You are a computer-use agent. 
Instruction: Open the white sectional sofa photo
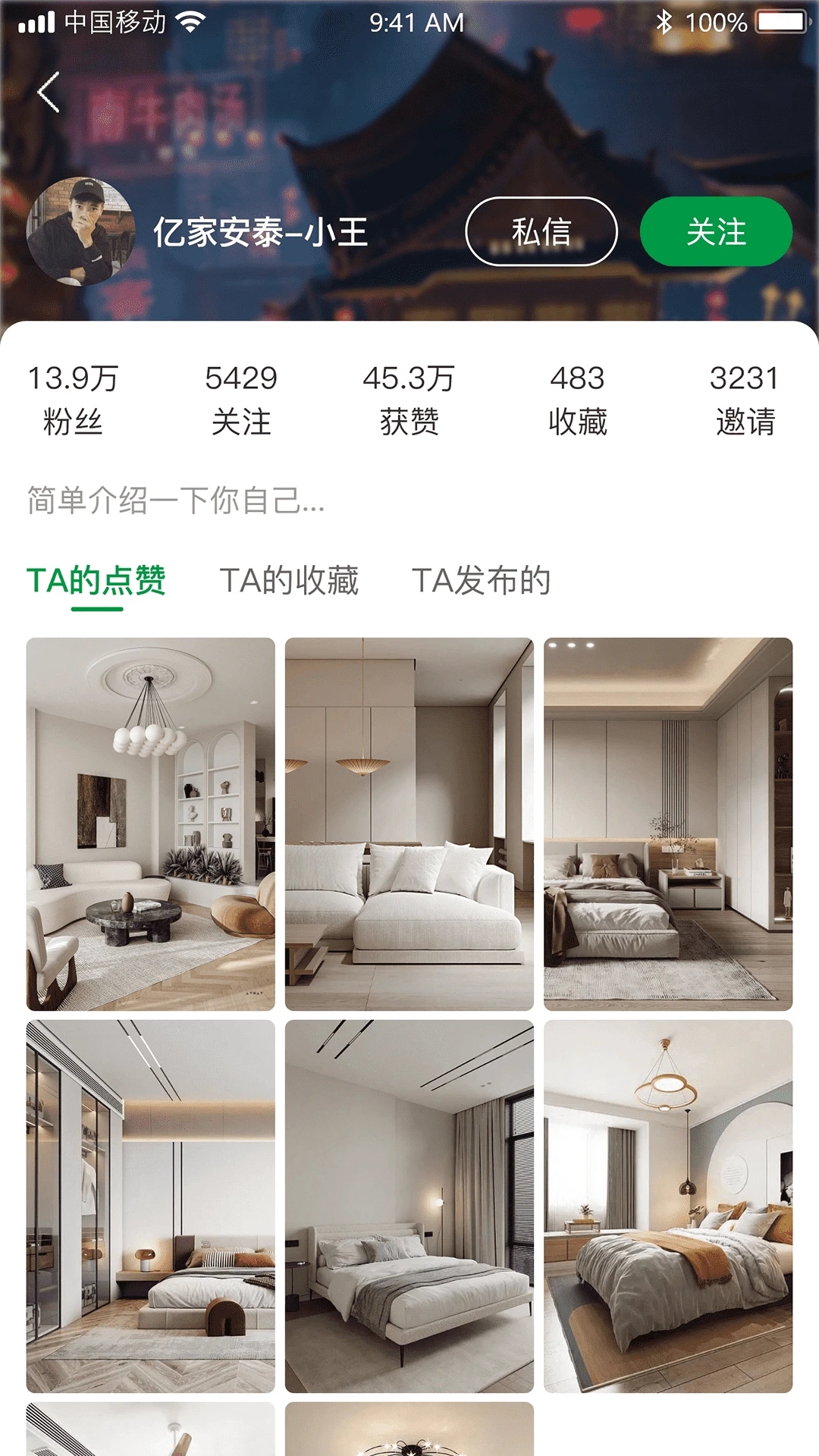coord(409,824)
